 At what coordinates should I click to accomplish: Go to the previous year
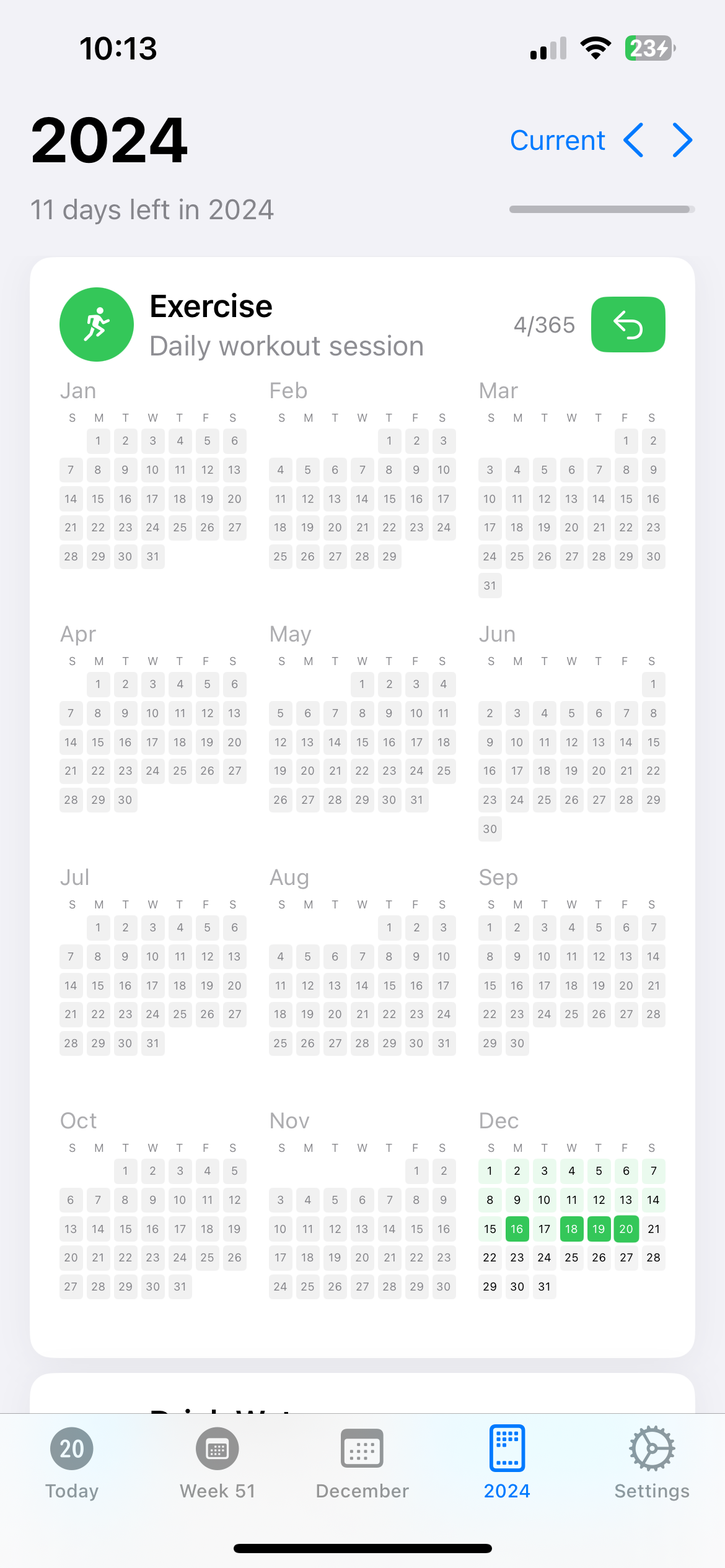point(633,141)
